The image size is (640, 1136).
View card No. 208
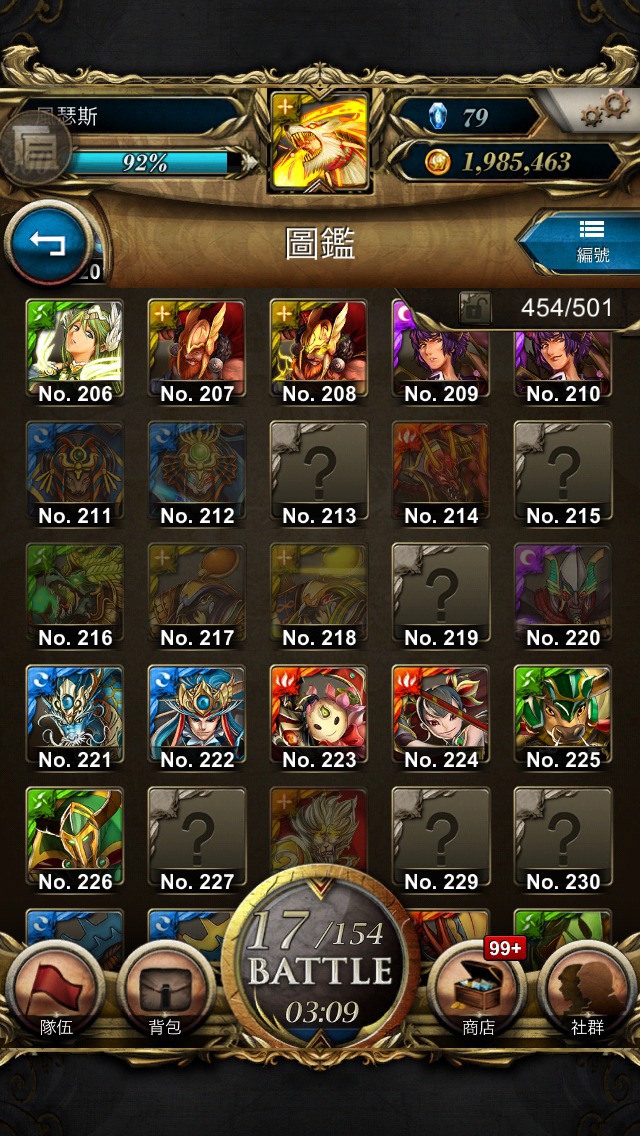point(319,352)
